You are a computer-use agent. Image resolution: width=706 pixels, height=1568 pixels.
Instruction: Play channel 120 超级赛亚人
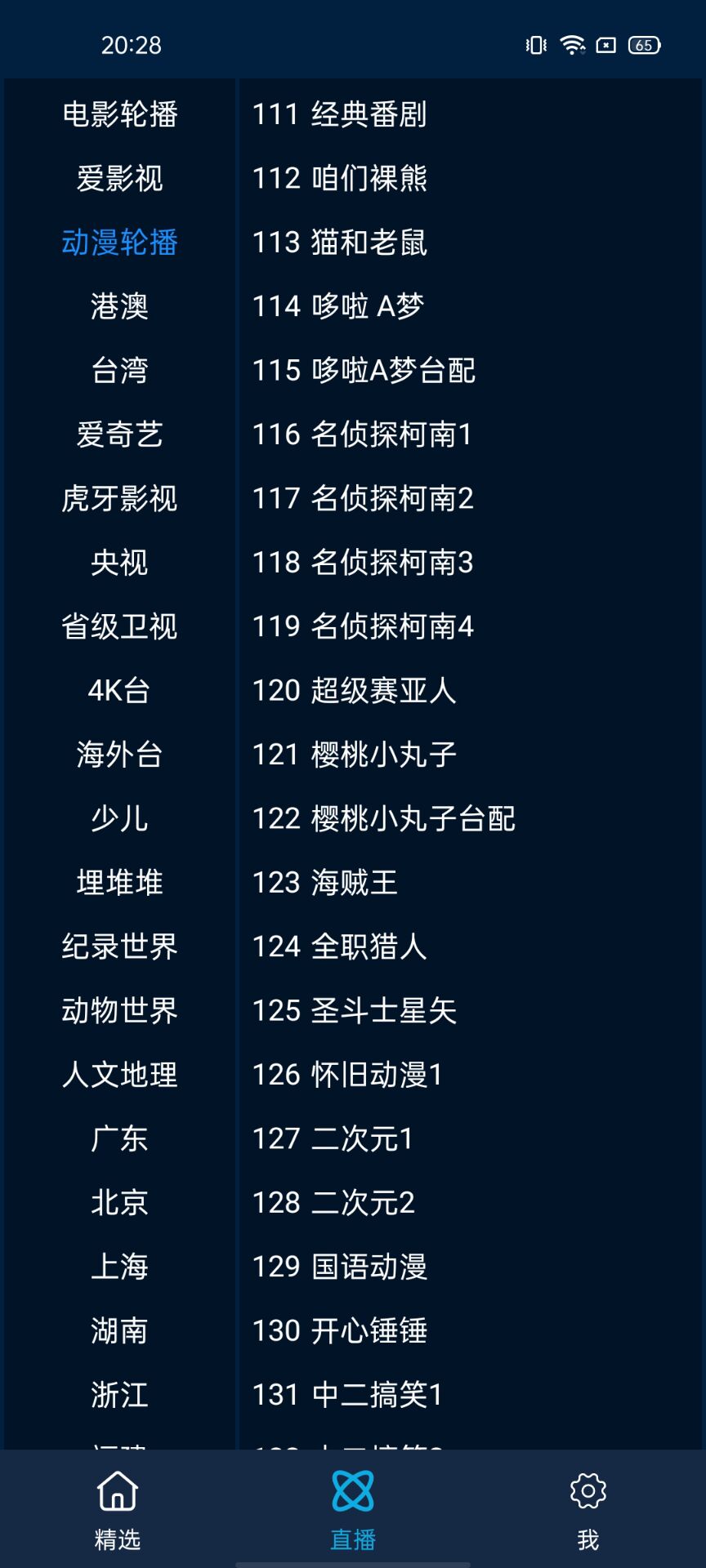click(472, 691)
